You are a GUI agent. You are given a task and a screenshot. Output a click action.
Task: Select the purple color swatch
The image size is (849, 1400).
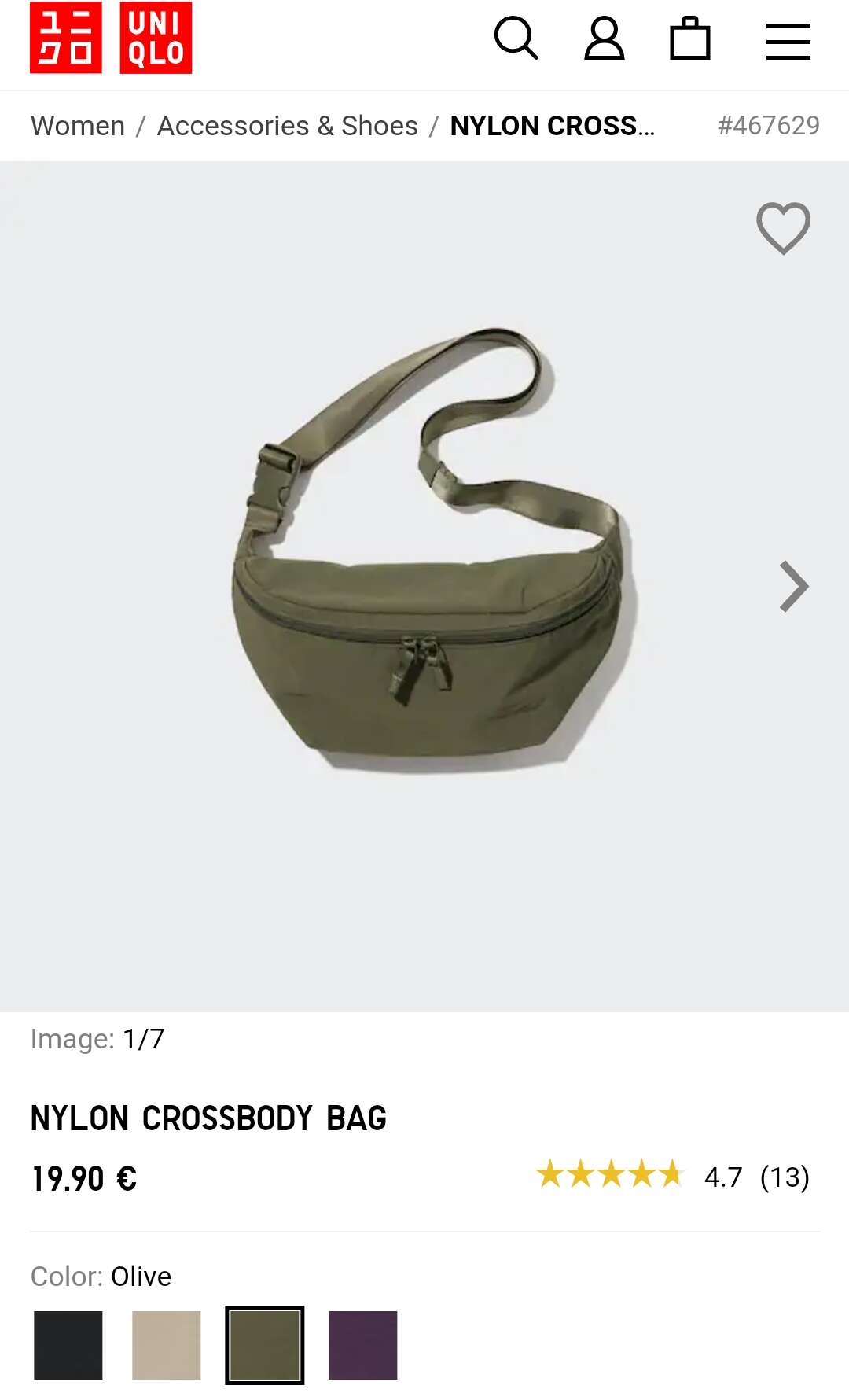(363, 1345)
